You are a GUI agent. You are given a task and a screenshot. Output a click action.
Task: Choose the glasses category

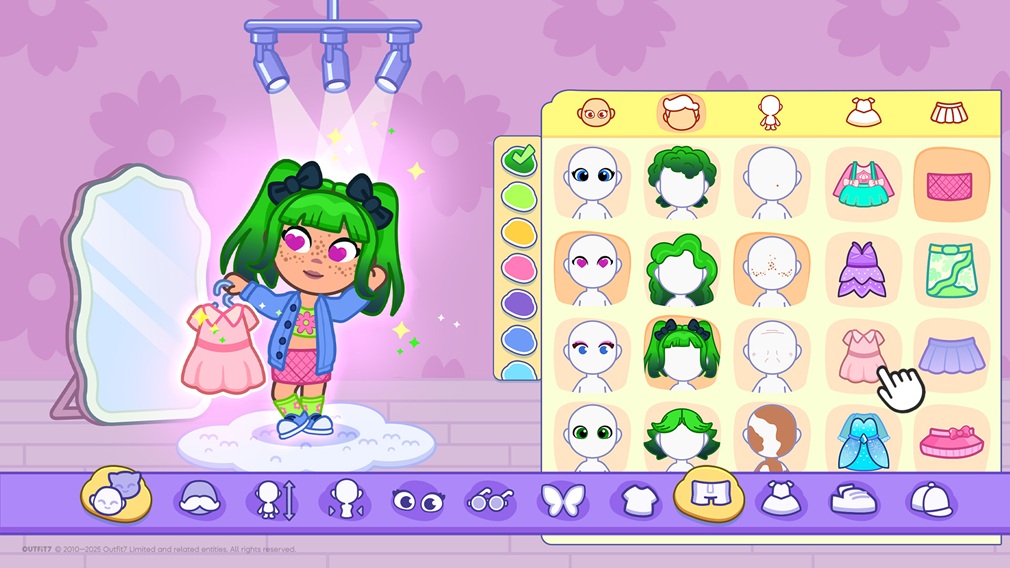(x=490, y=498)
